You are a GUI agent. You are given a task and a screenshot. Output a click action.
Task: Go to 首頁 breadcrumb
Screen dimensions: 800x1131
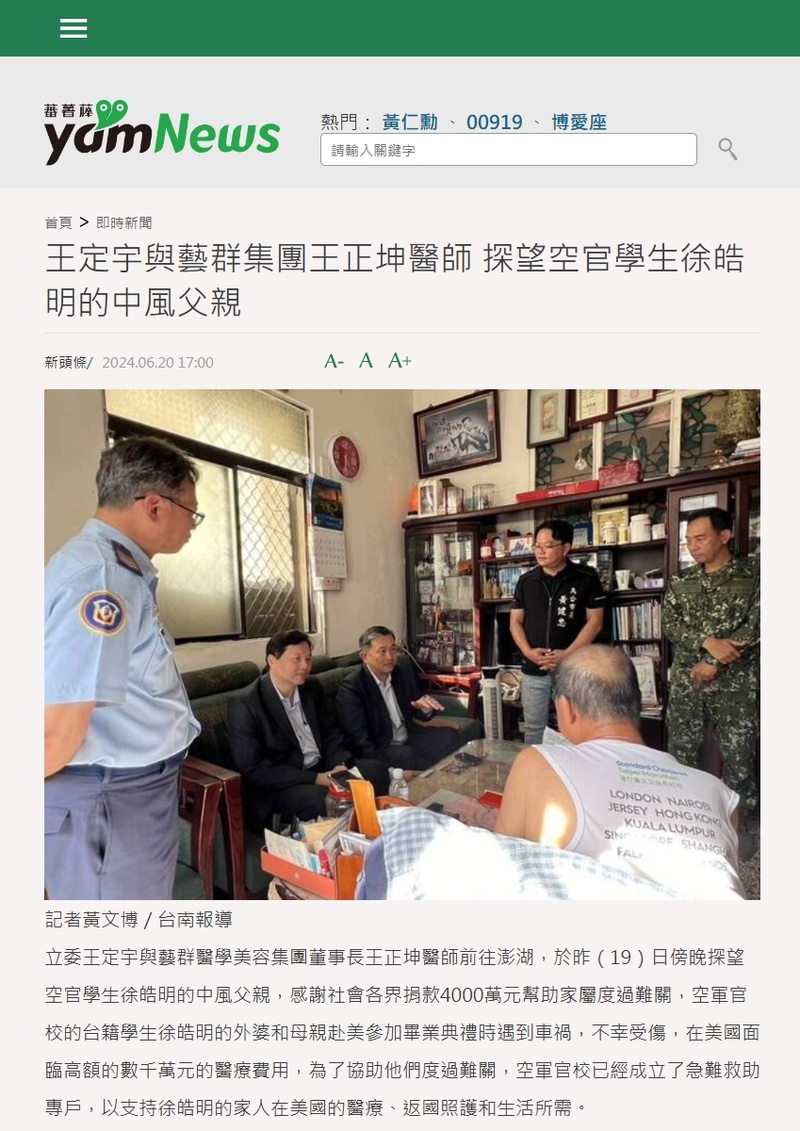pyautogui.click(x=58, y=223)
